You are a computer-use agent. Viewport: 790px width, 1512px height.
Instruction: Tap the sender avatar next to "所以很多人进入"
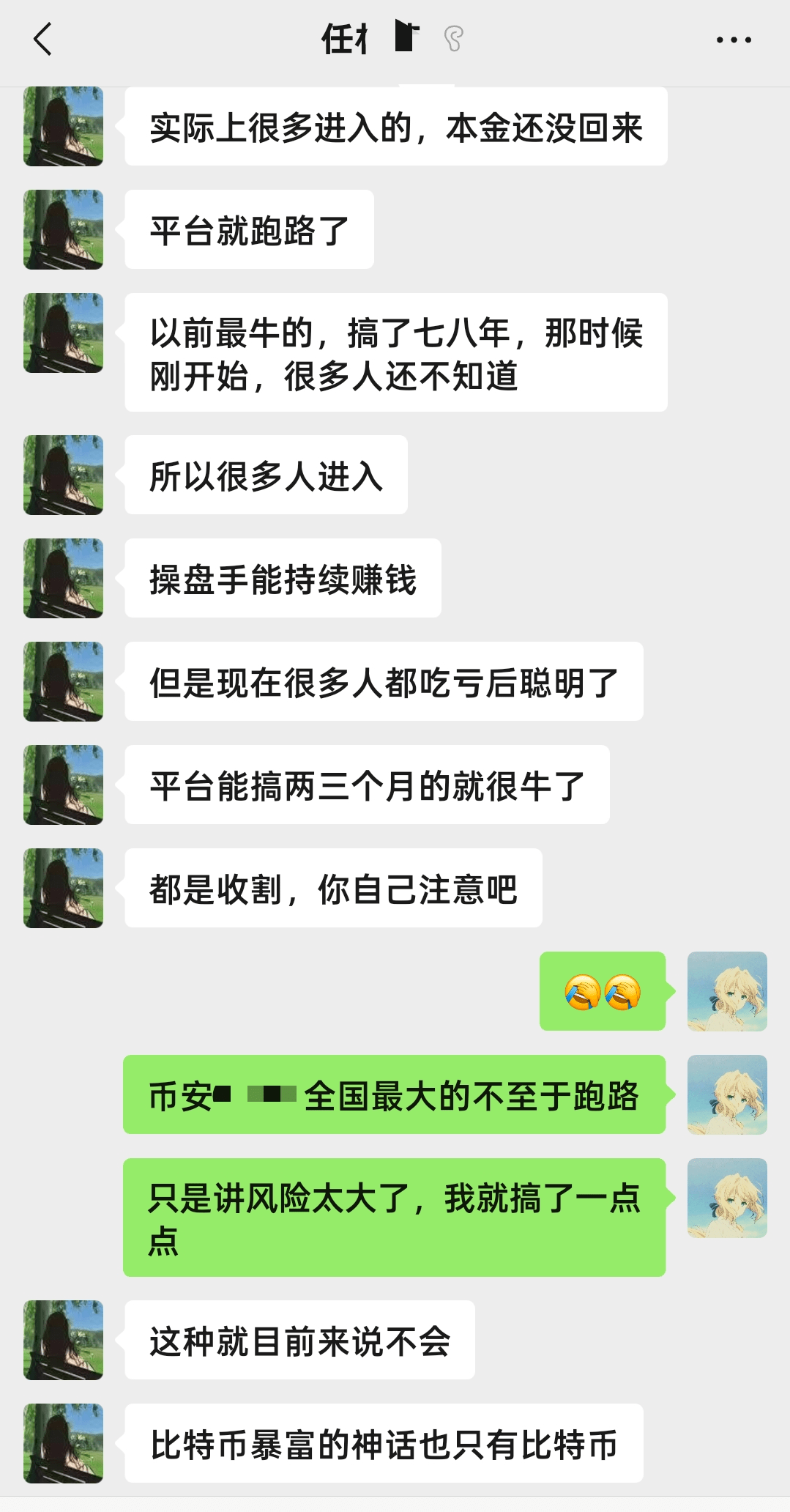[x=64, y=475]
